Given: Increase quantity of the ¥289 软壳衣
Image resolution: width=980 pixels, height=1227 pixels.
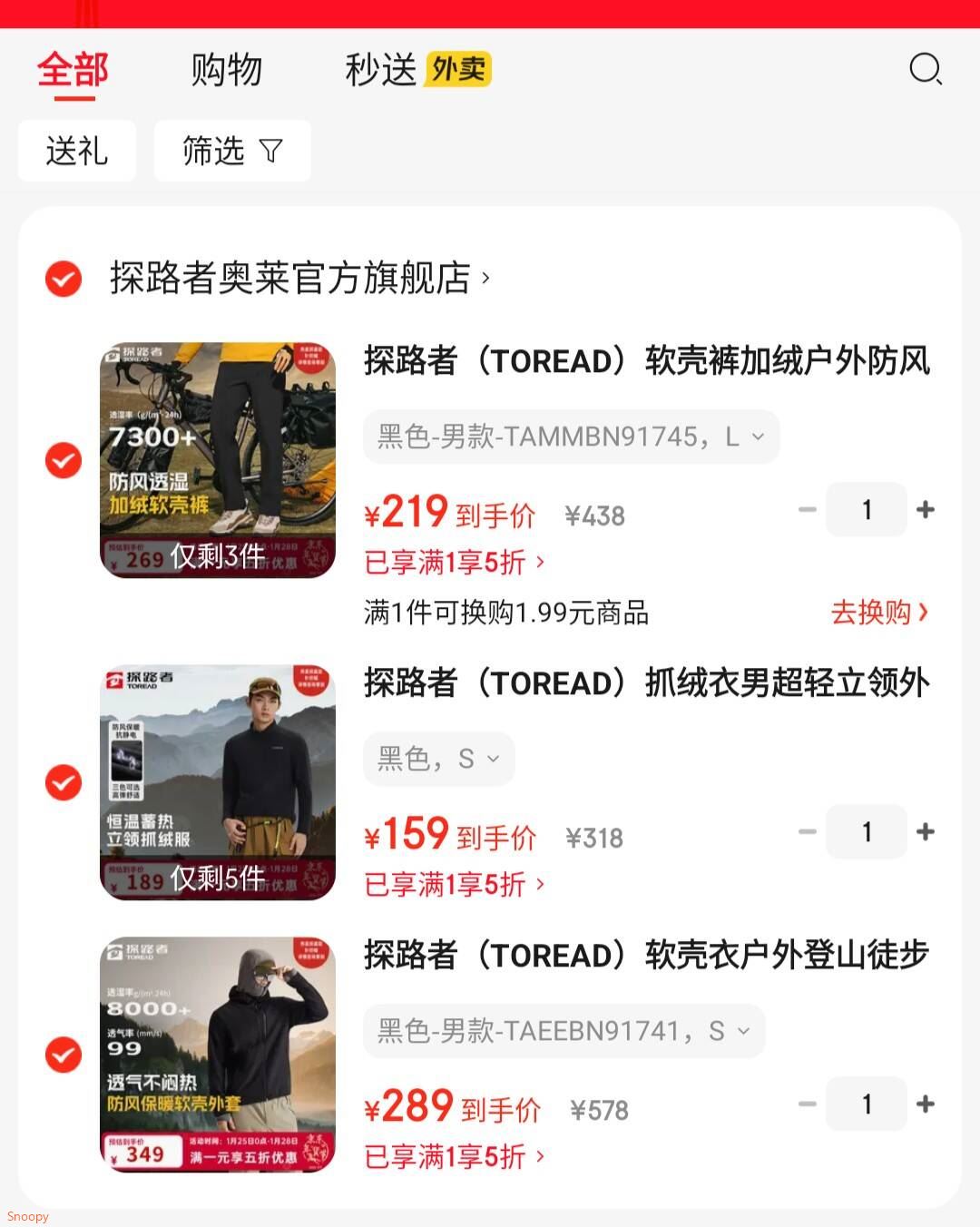Looking at the screenshot, I should (x=926, y=1104).
